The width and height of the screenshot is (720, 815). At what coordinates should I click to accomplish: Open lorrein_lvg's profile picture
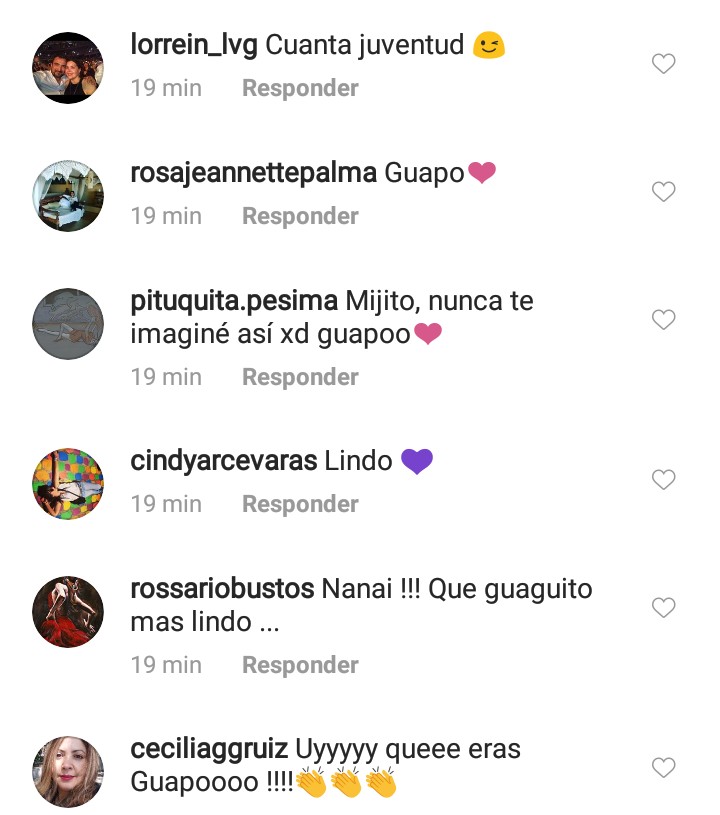tap(68, 67)
